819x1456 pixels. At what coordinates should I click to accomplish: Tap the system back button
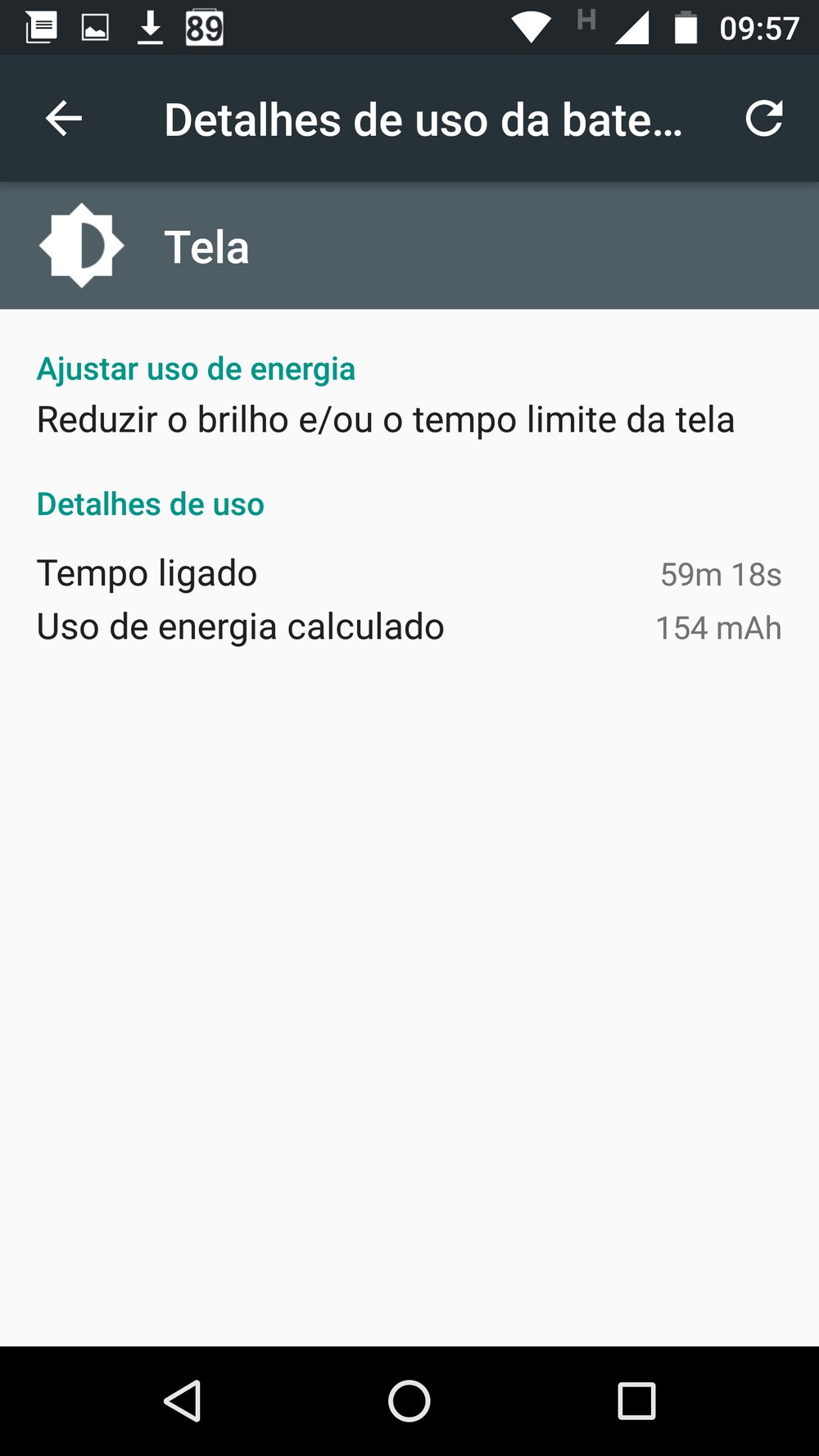pos(183,1400)
